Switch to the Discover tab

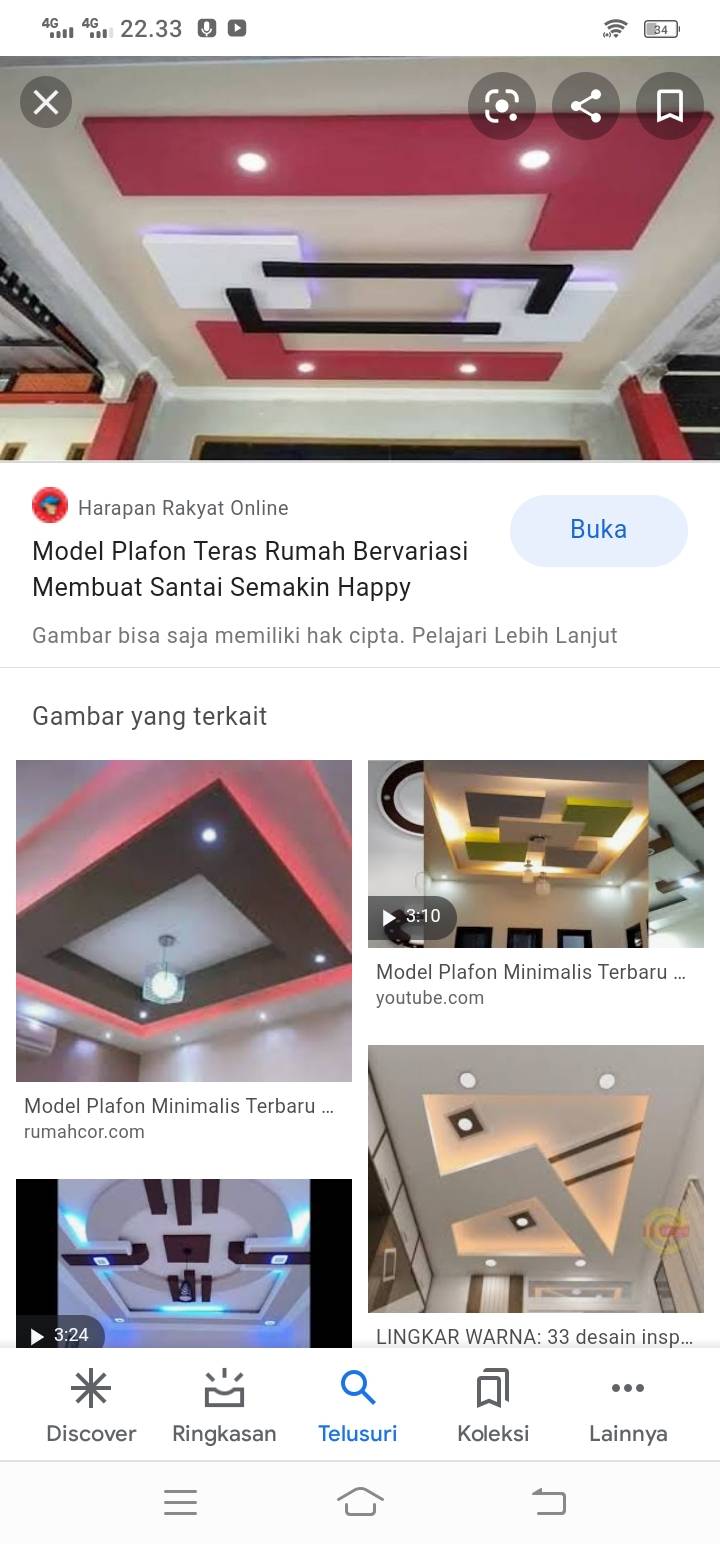pyautogui.click(x=91, y=1406)
